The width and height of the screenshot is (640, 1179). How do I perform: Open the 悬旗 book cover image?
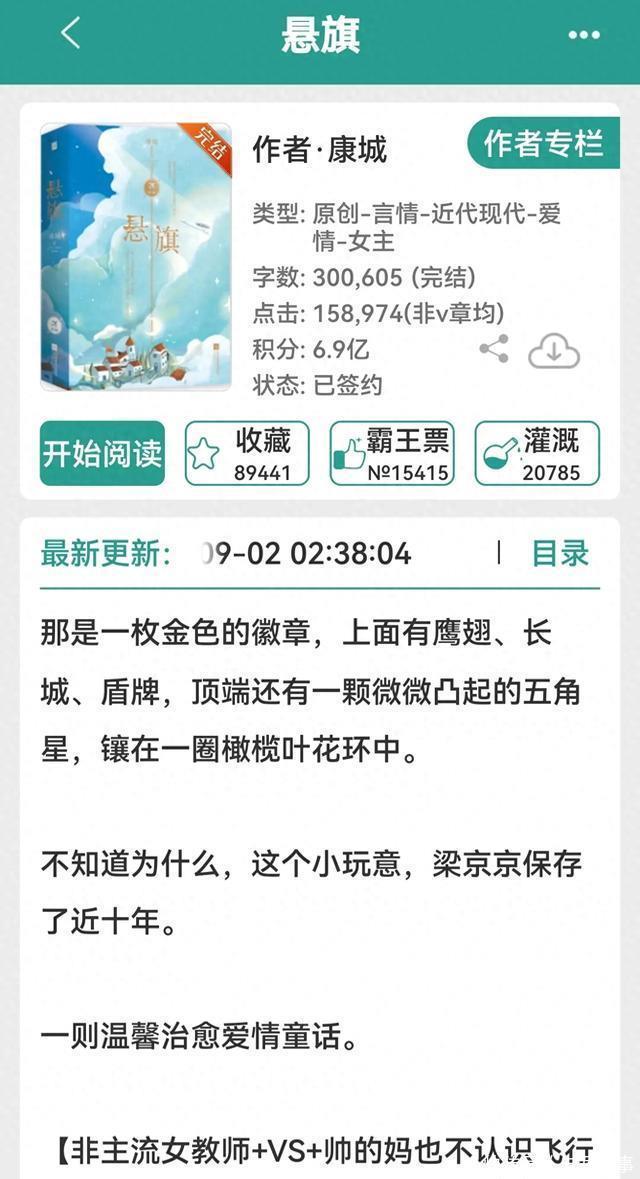click(x=135, y=256)
